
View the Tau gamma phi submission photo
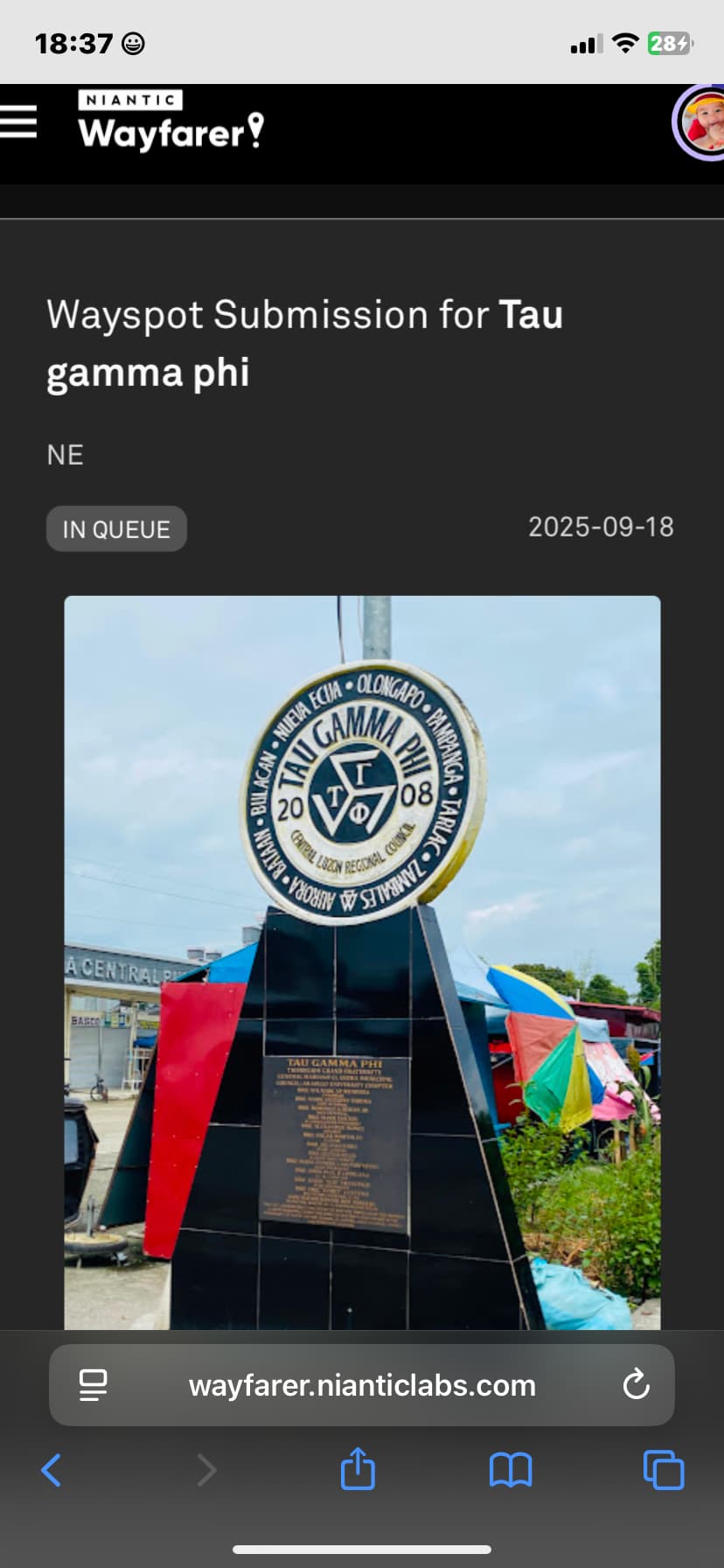click(362, 962)
